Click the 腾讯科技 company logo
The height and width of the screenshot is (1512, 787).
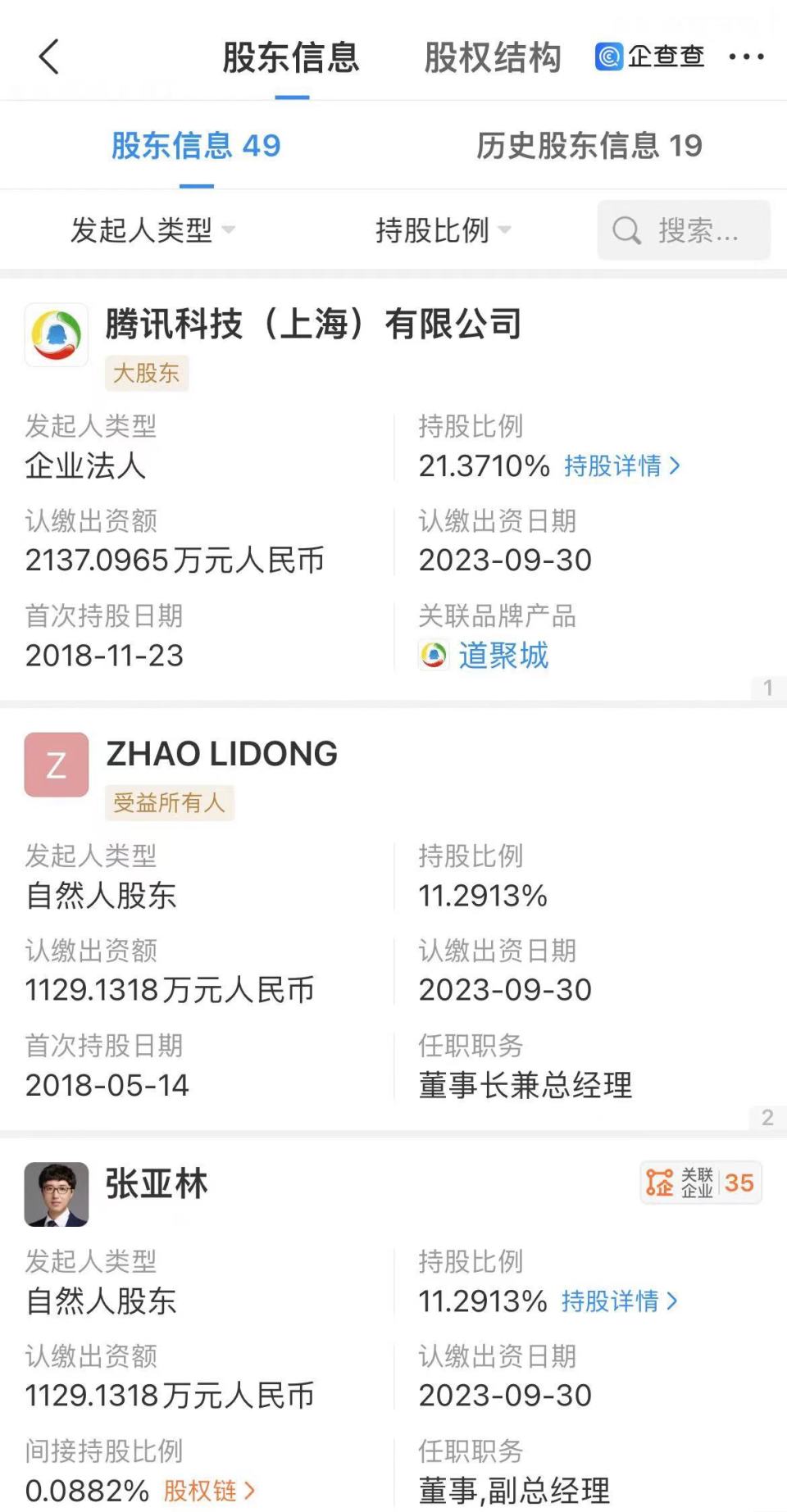click(x=56, y=336)
